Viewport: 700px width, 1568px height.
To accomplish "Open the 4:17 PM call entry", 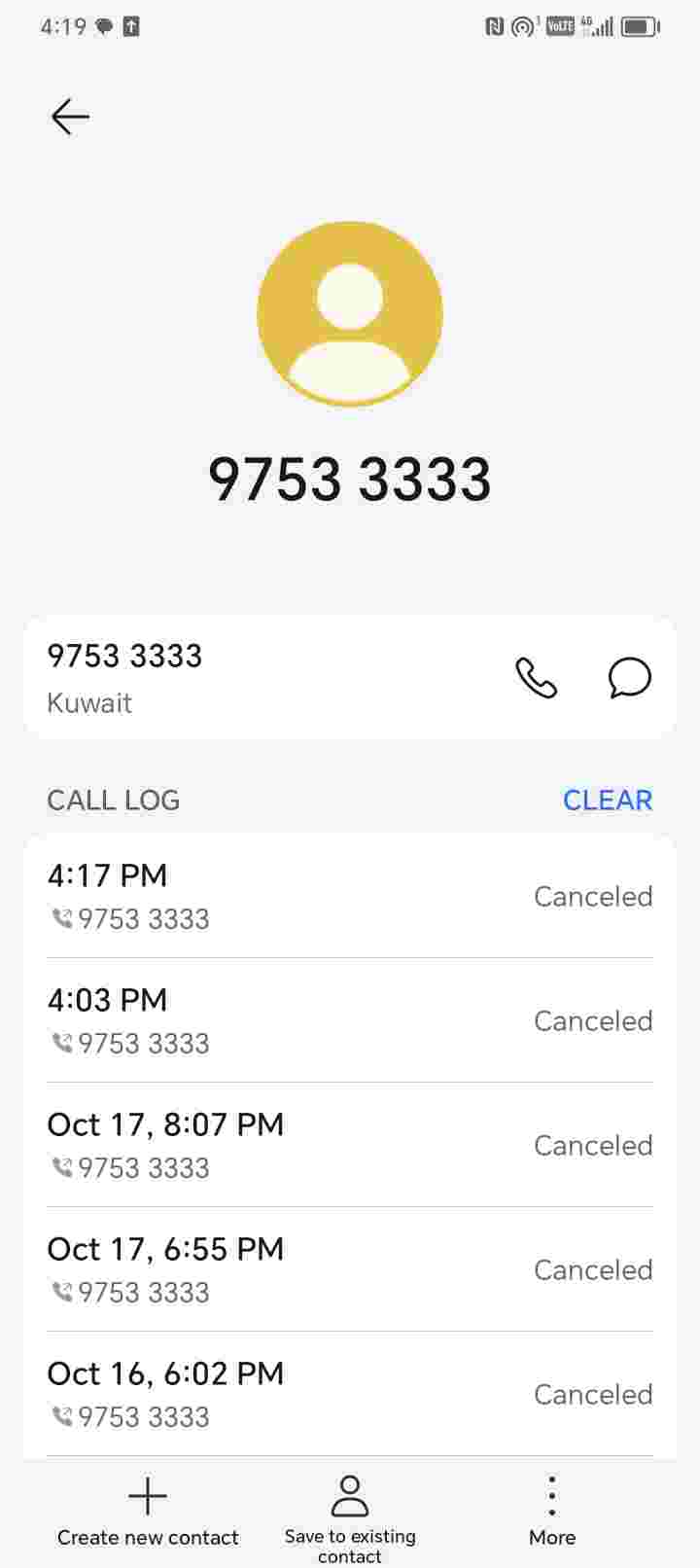I will [x=349, y=896].
